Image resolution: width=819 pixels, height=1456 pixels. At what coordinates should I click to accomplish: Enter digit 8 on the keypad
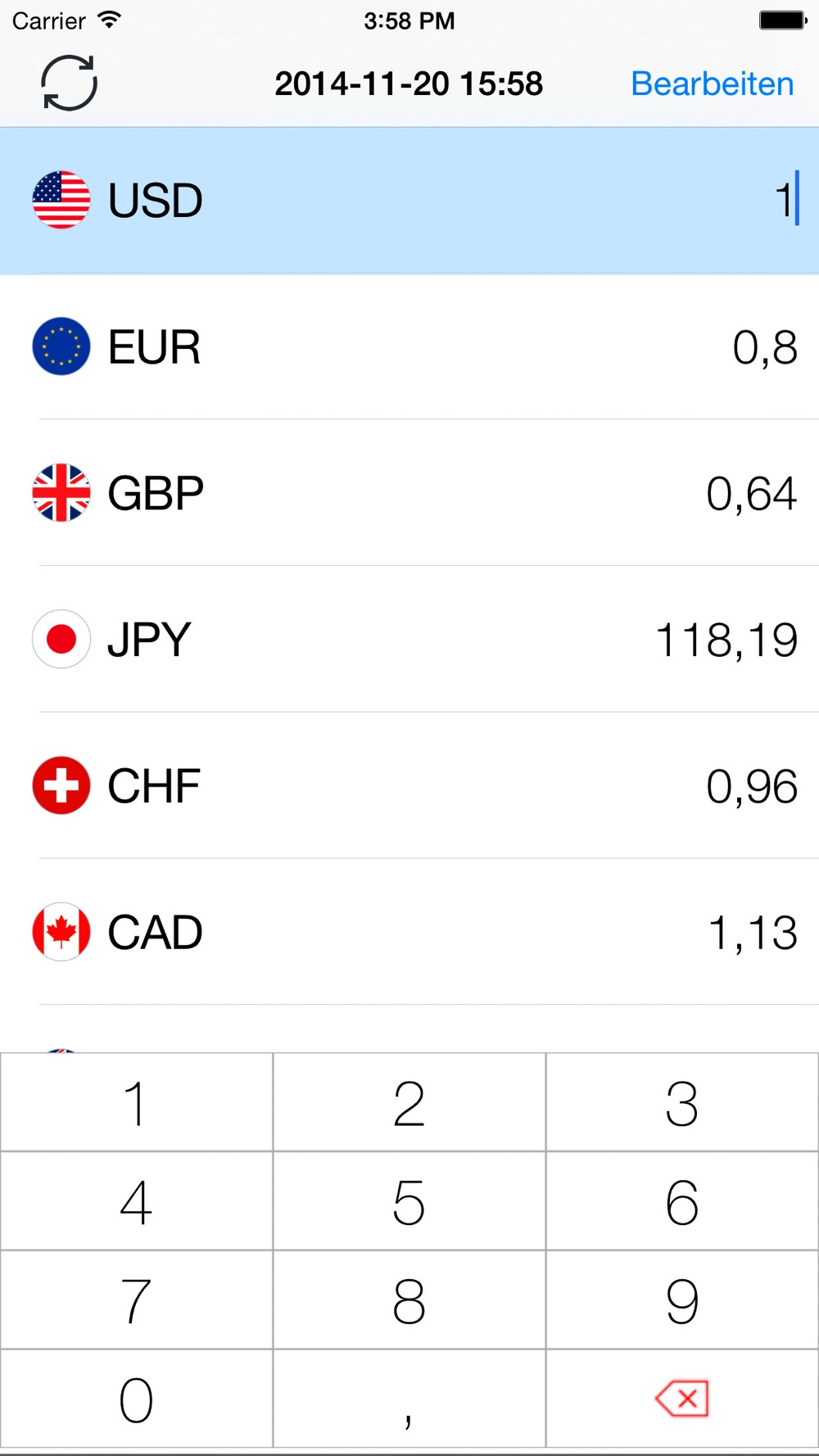409,1300
